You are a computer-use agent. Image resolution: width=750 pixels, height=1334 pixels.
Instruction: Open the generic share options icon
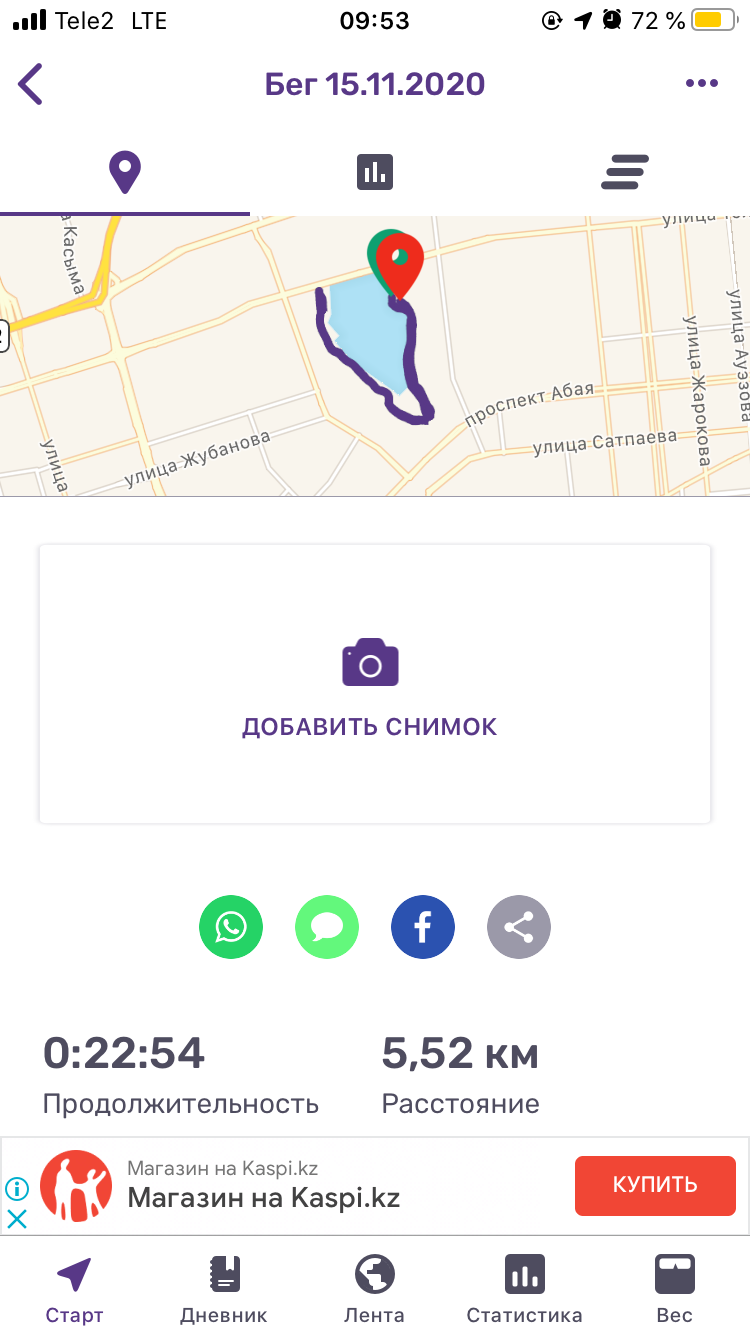[x=519, y=928]
